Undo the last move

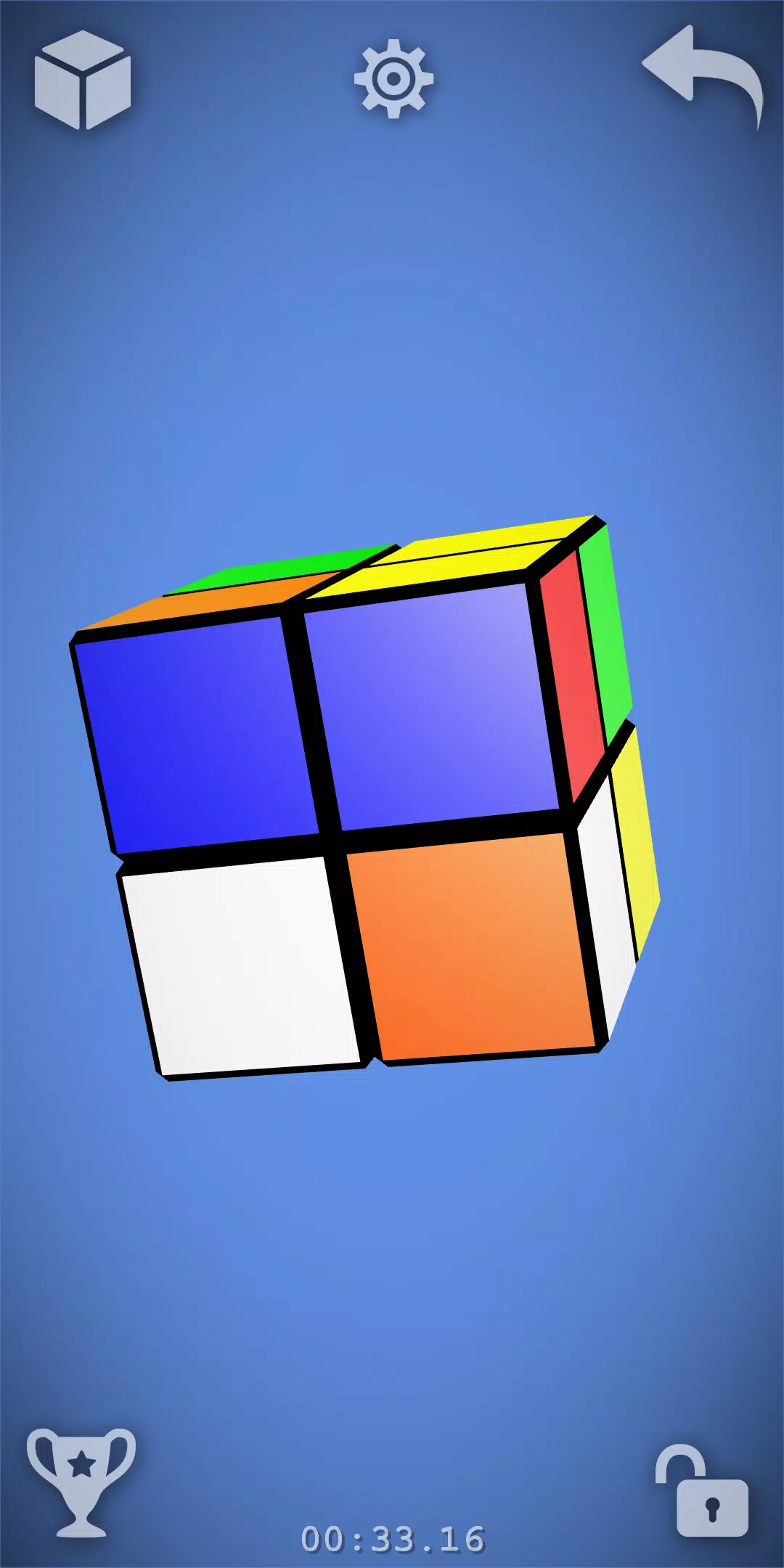tap(703, 74)
